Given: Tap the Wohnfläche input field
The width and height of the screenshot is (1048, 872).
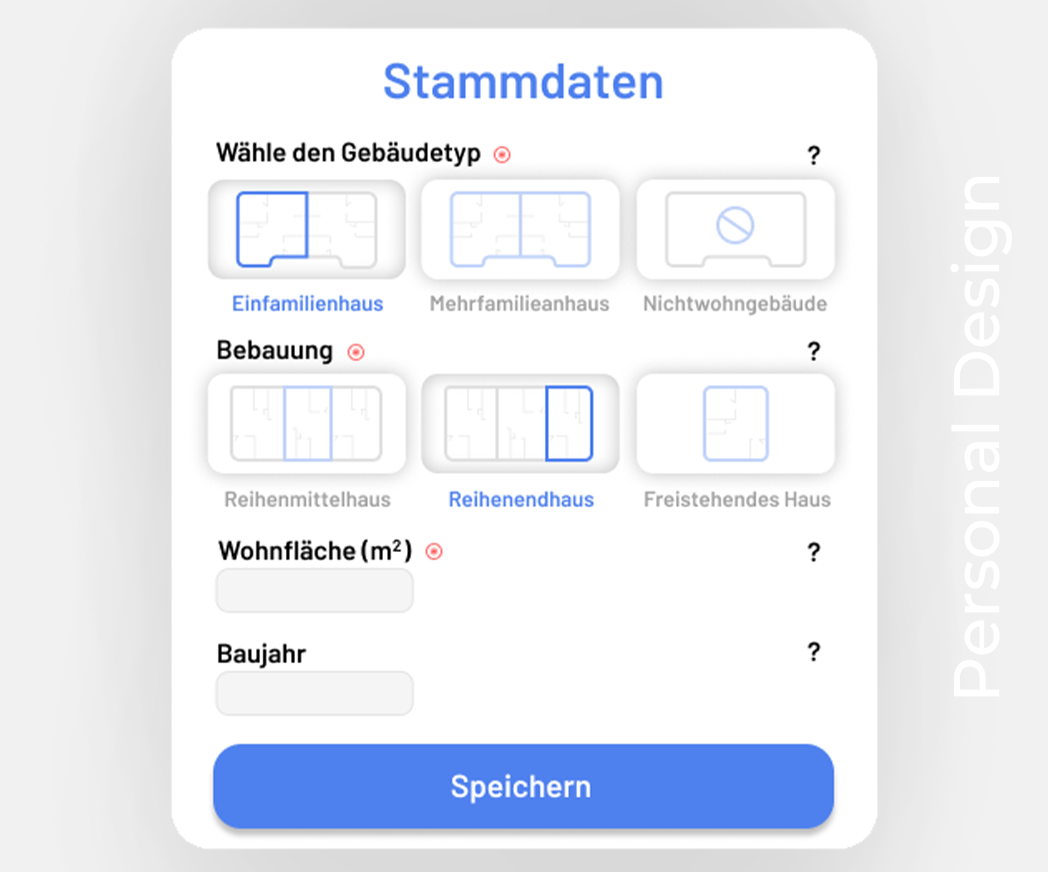Looking at the screenshot, I should (x=314, y=591).
